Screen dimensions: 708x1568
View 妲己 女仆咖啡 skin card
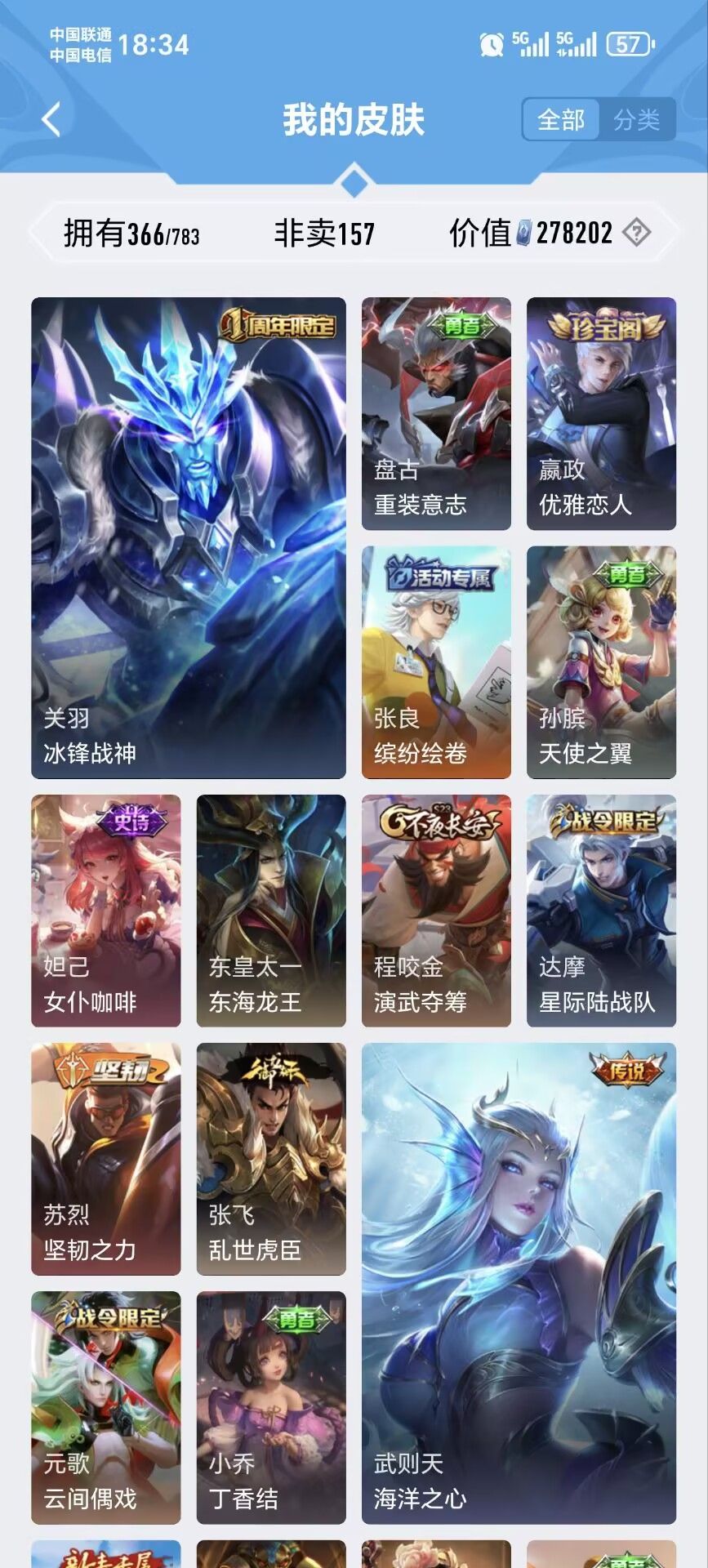click(x=106, y=910)
